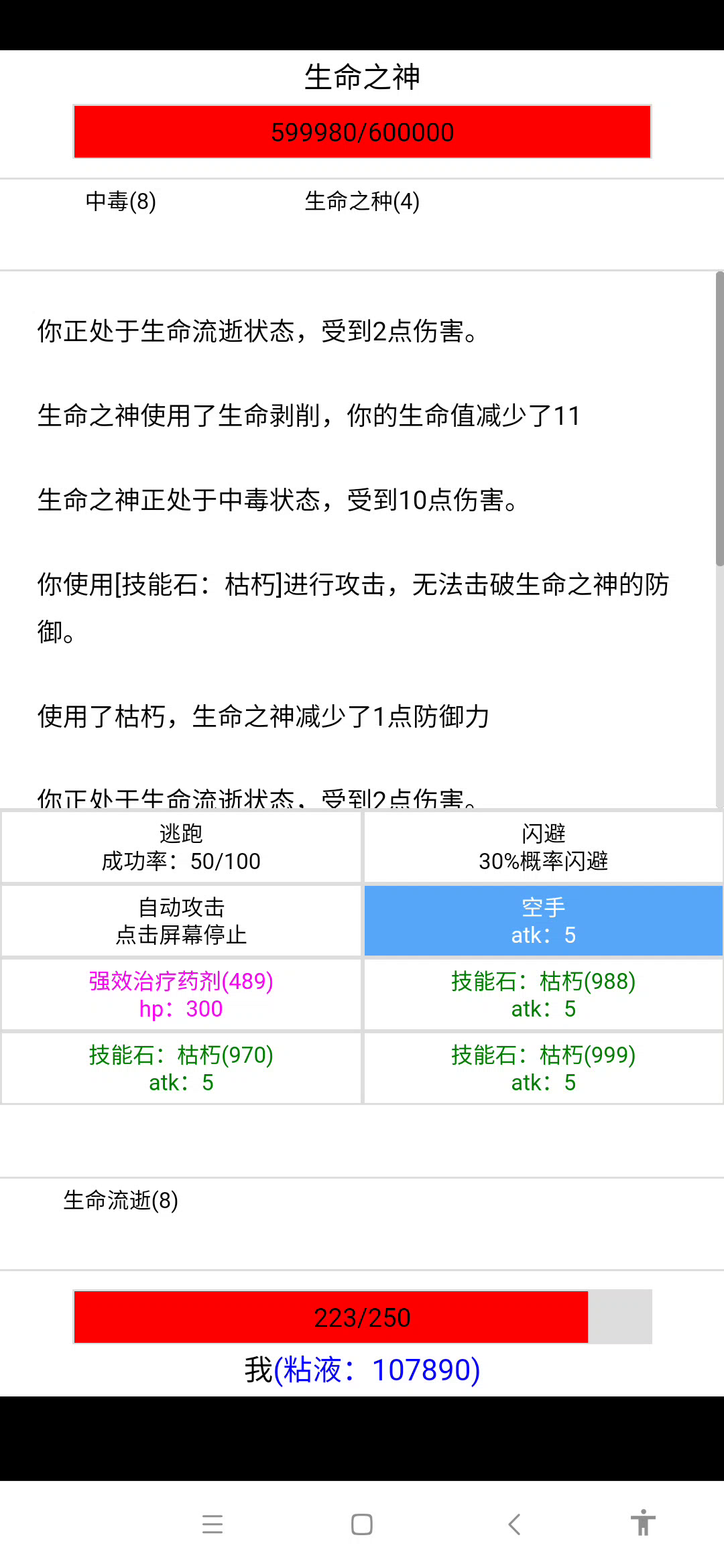Screen dimensions: 724x1568
Task: Attack with 技能石：枯朽(988)
Action: click(x=543, y=994)
